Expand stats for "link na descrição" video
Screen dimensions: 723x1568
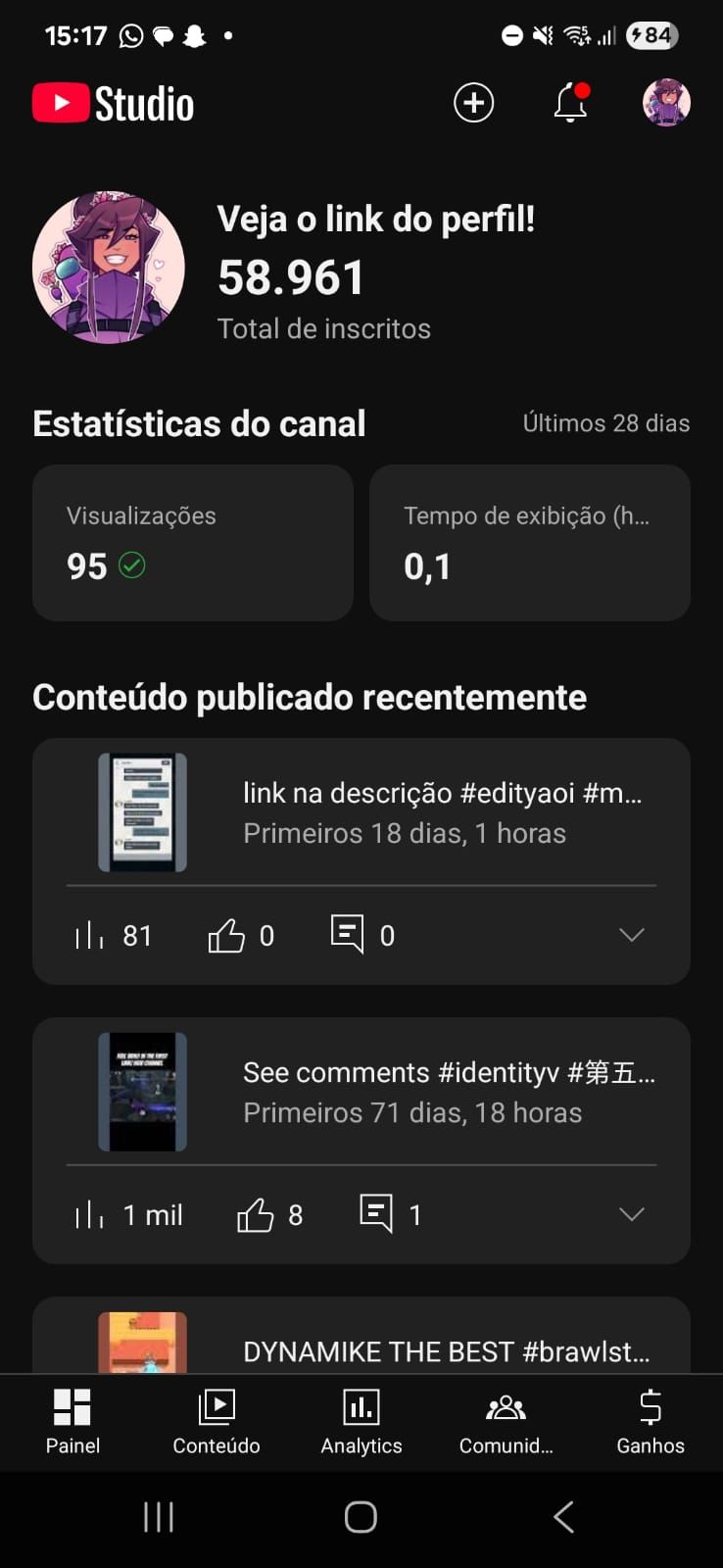pos(632,935)
